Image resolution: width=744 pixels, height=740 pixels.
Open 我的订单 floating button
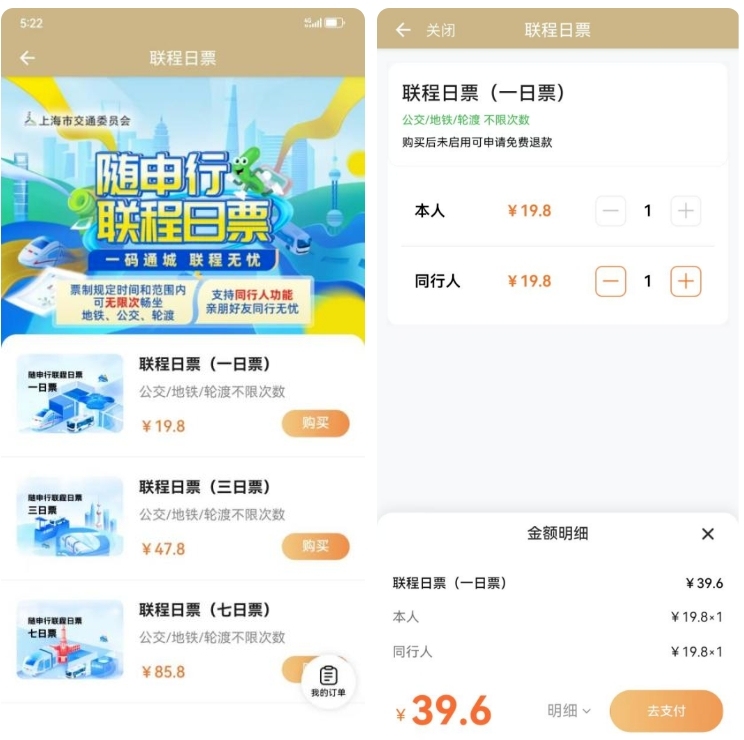(328, 681)
